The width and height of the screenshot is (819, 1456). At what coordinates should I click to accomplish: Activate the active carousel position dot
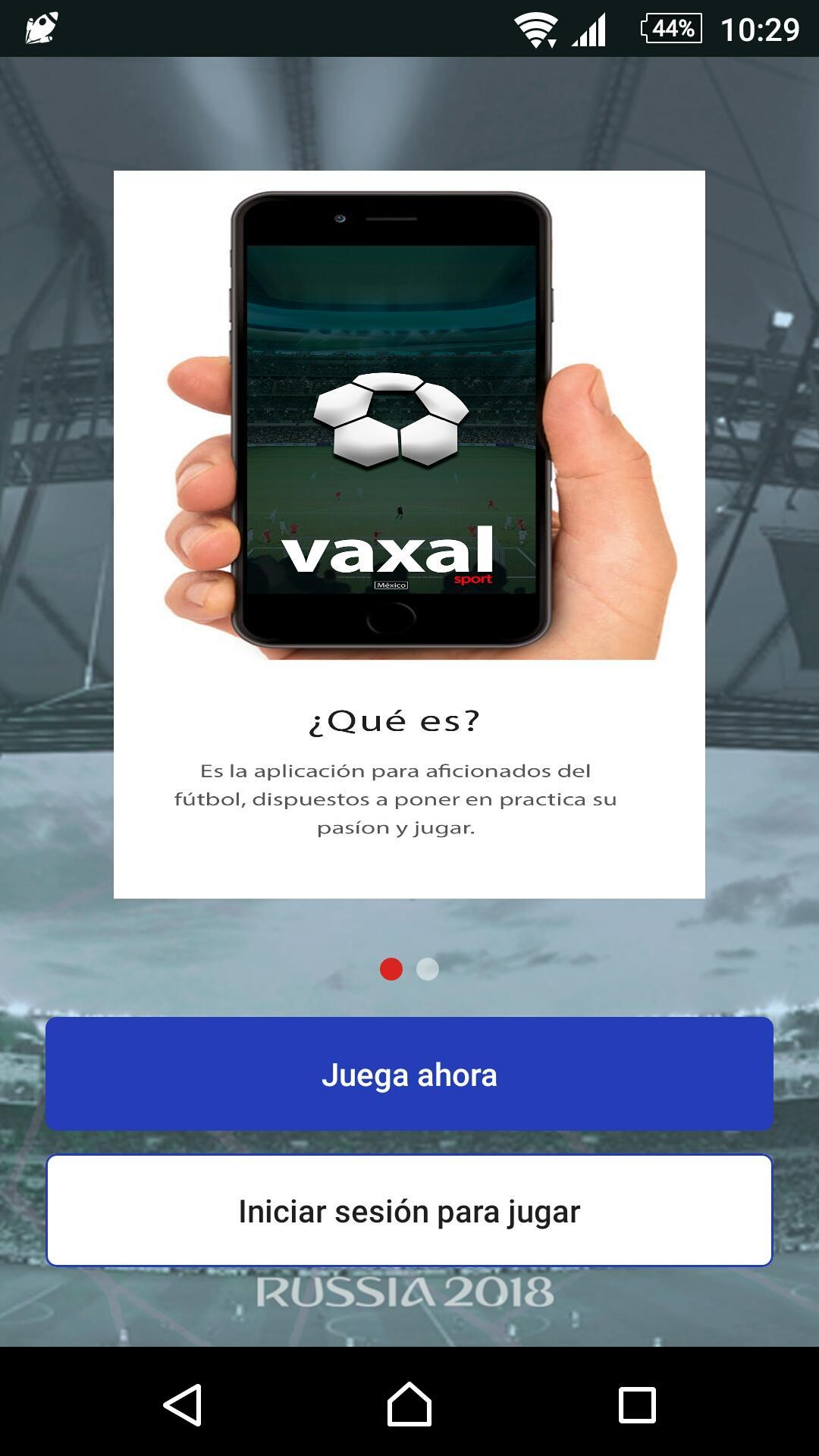click(391, 968)
